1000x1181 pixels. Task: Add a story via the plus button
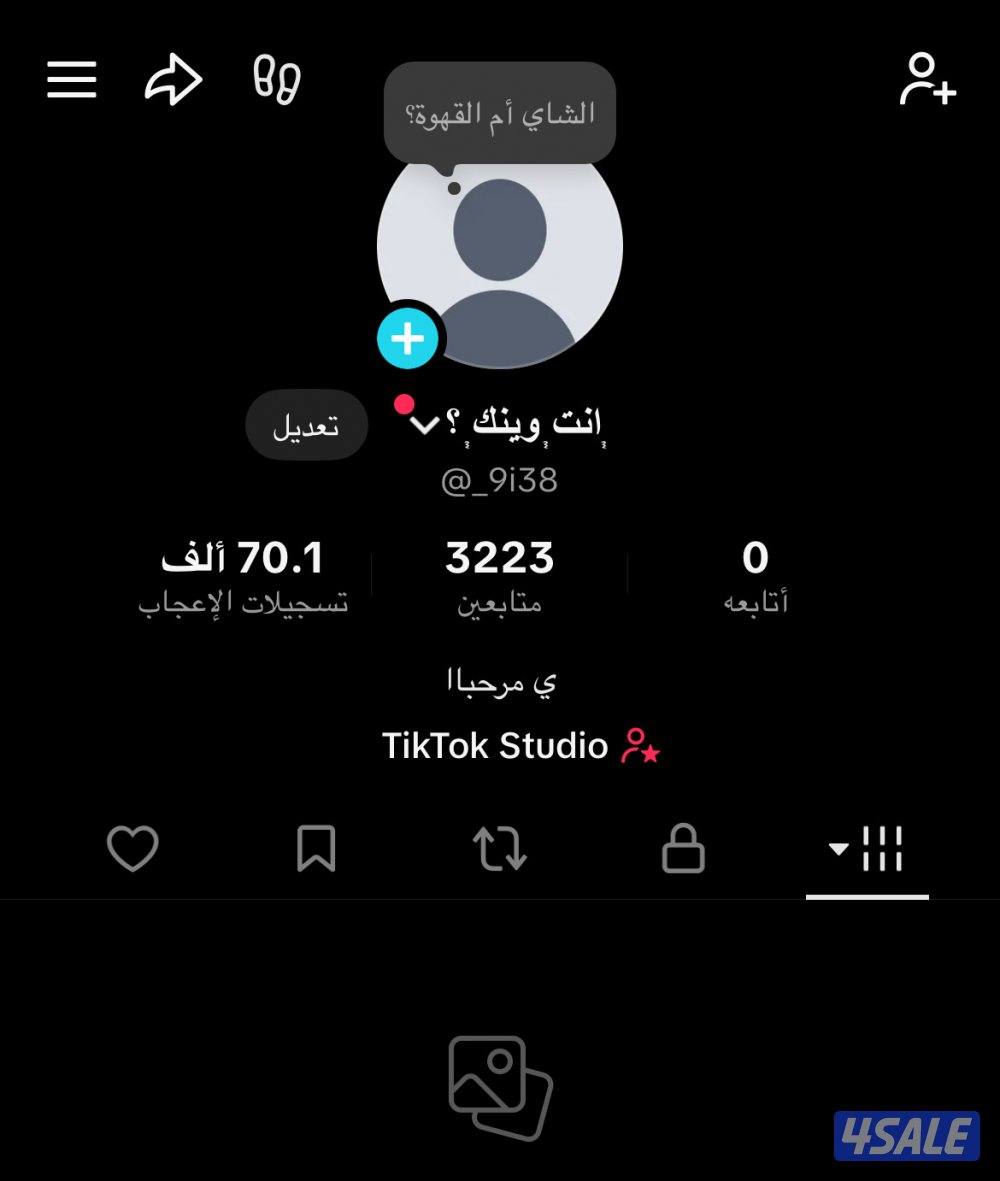(x=408, y=339)
